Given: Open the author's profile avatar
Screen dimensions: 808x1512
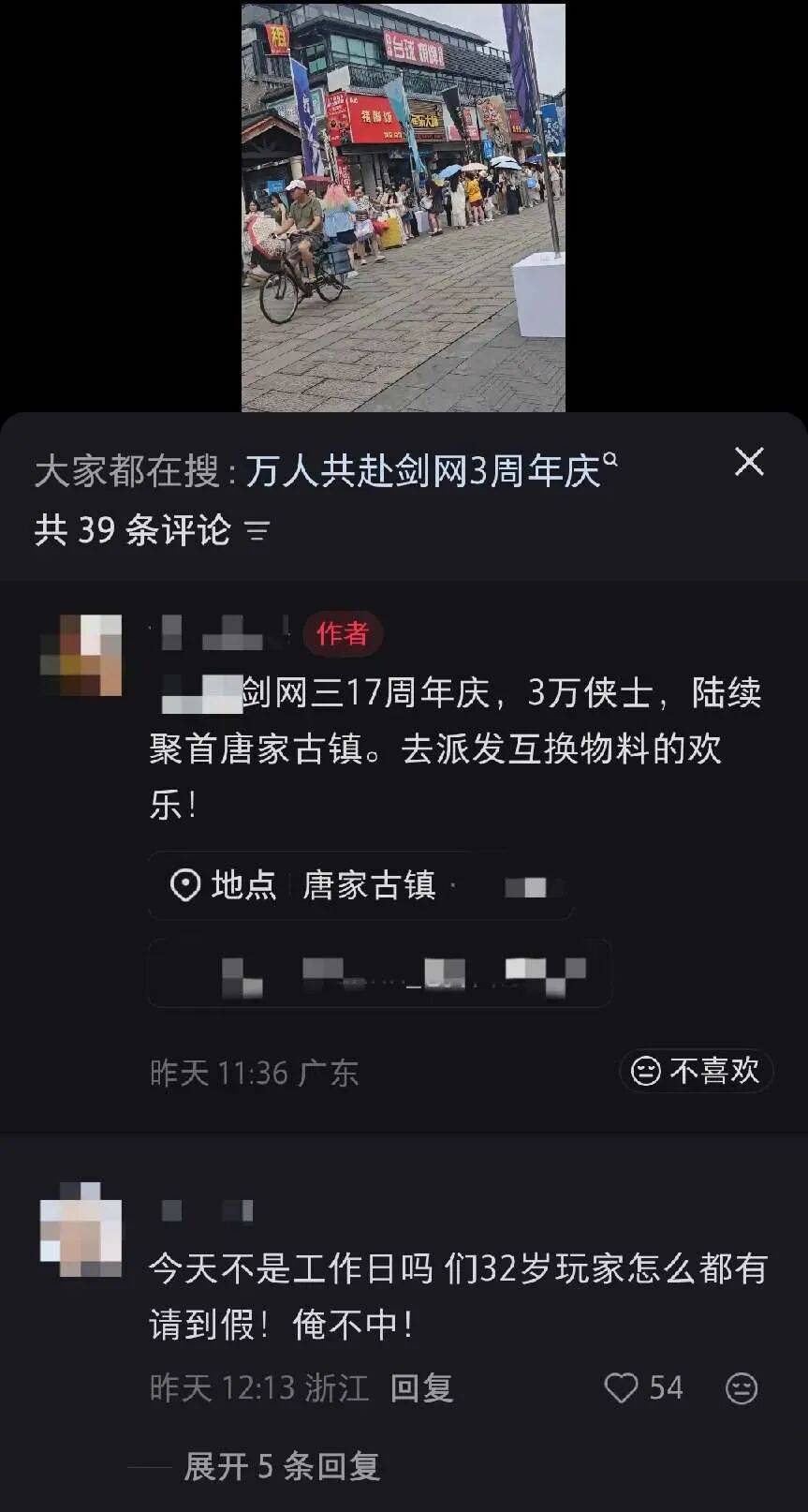Looking at the screenshot, I should (x=81, y=655).
